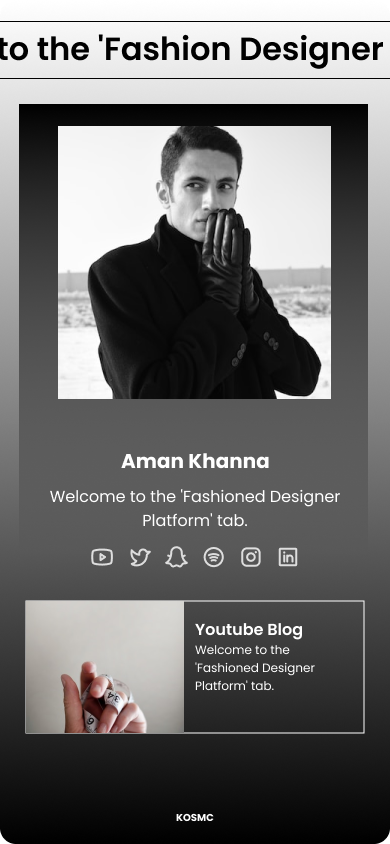Screen dimensions: 390x844
Task: Open the Twitter bird icon
Action: tap(140, 557)
